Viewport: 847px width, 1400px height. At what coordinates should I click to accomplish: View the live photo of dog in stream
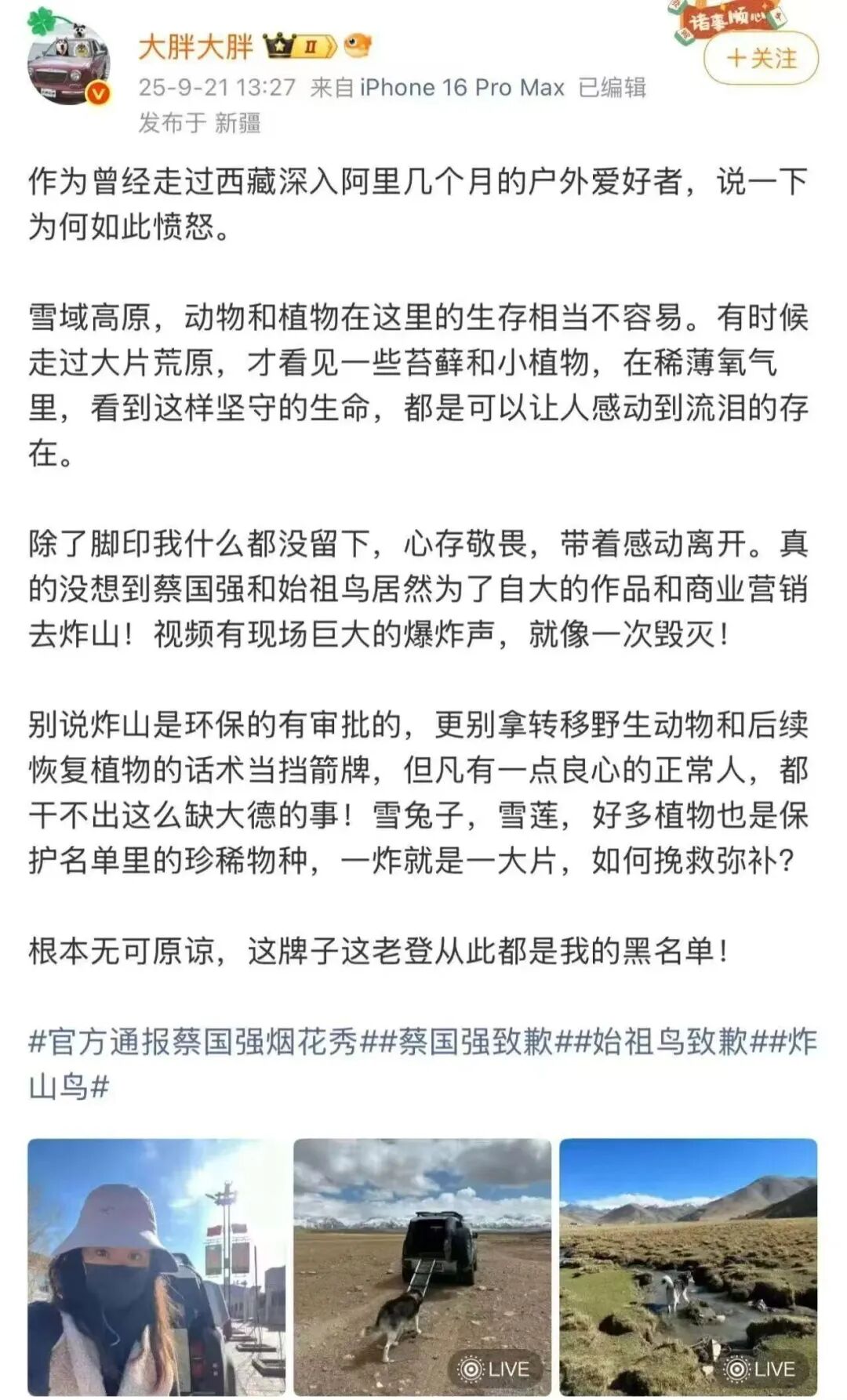[x=688, y=1266]
